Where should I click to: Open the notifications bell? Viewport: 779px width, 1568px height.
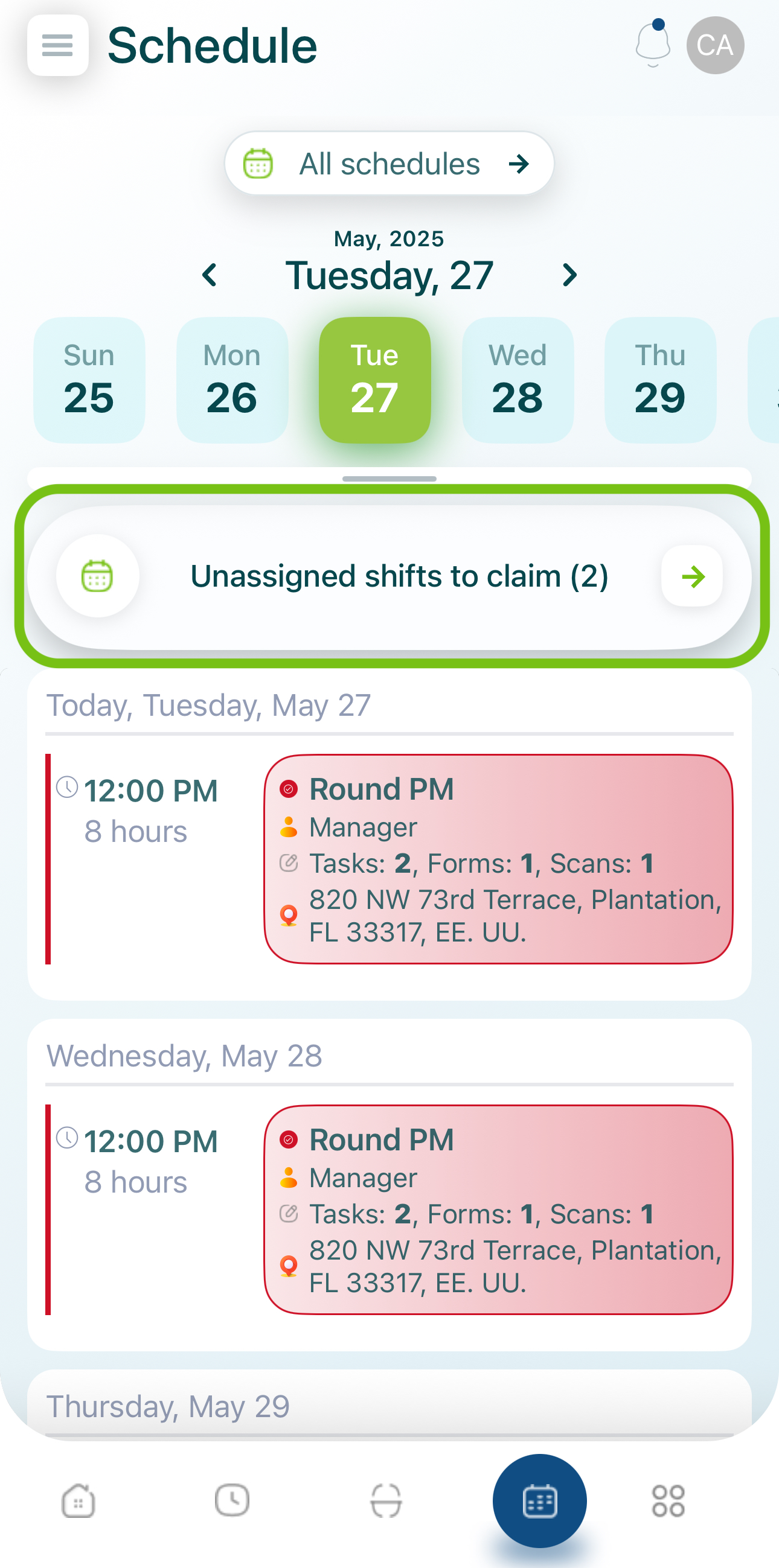pyautogui.click(x=652, y=46)
